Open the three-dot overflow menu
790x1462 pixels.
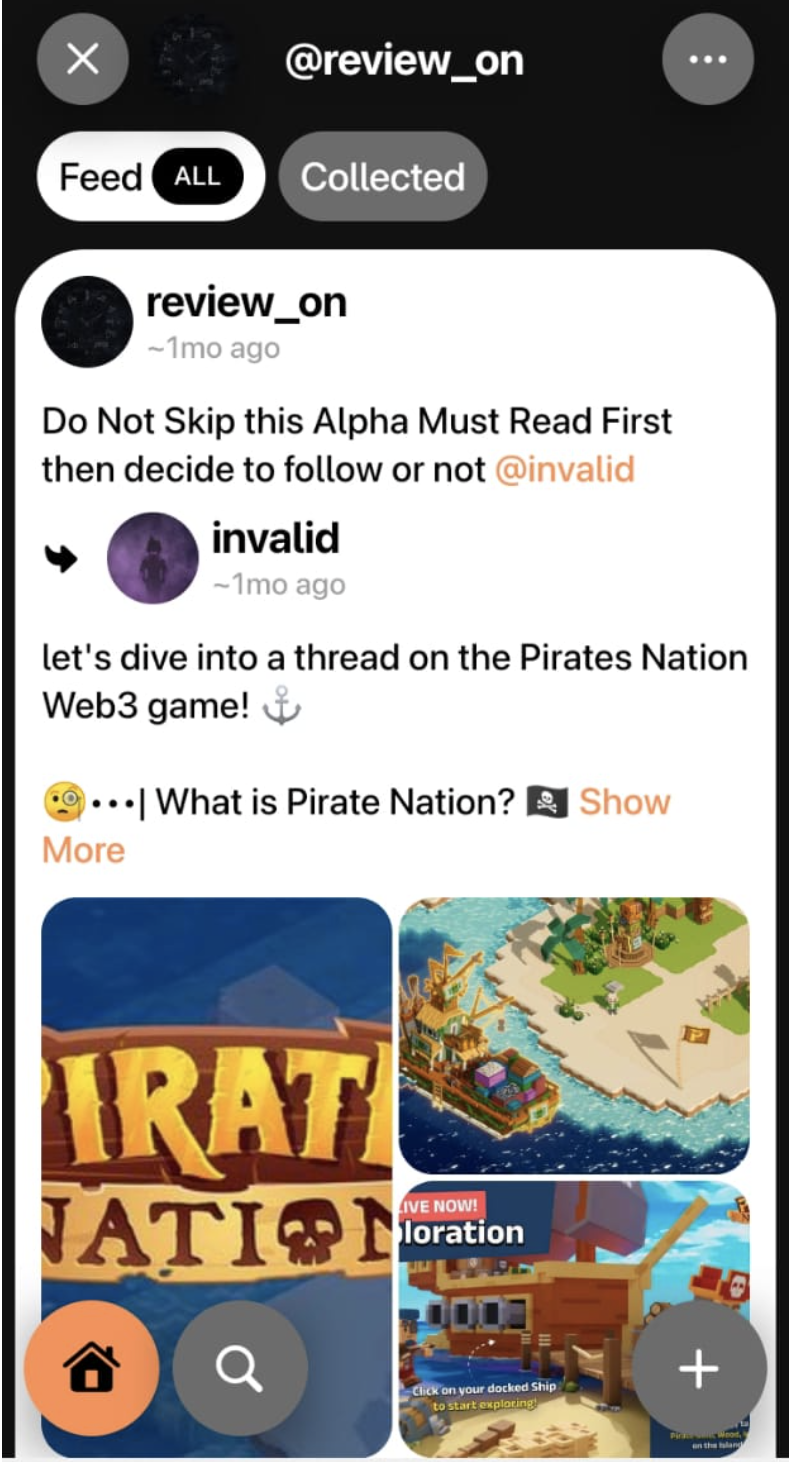(708, 60)
